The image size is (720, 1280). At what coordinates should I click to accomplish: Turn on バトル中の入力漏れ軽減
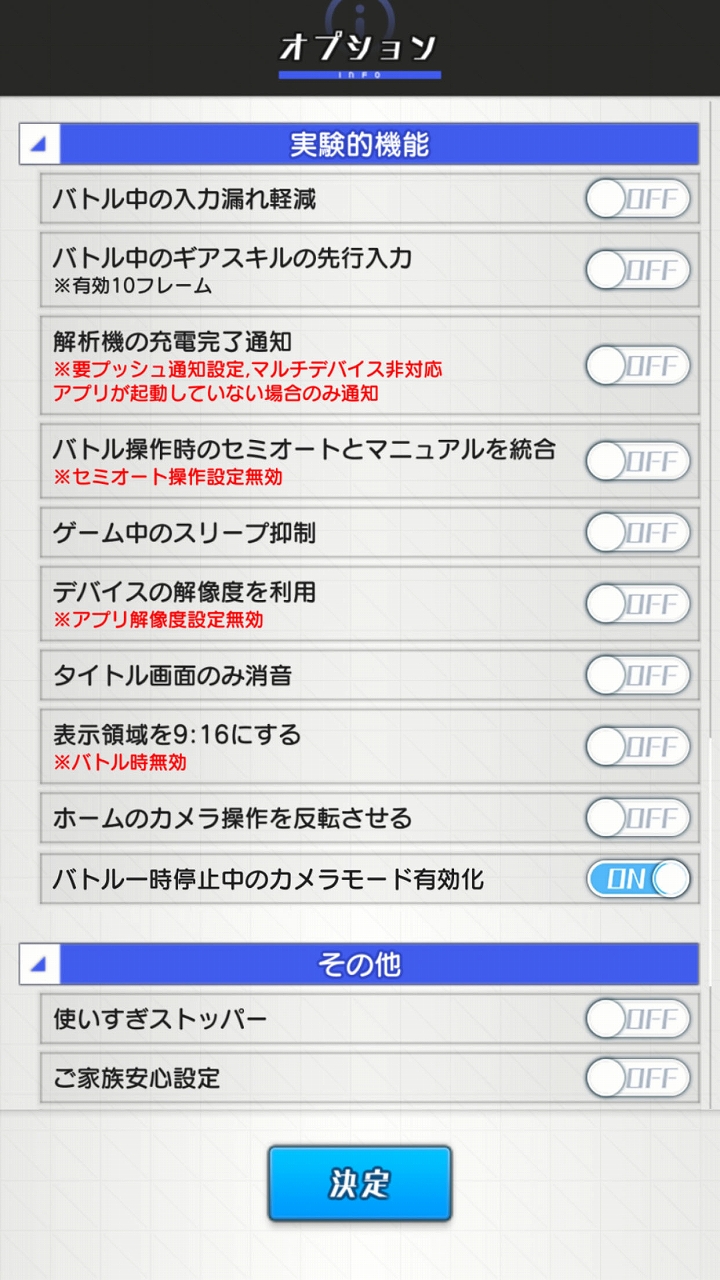point(638,199)
